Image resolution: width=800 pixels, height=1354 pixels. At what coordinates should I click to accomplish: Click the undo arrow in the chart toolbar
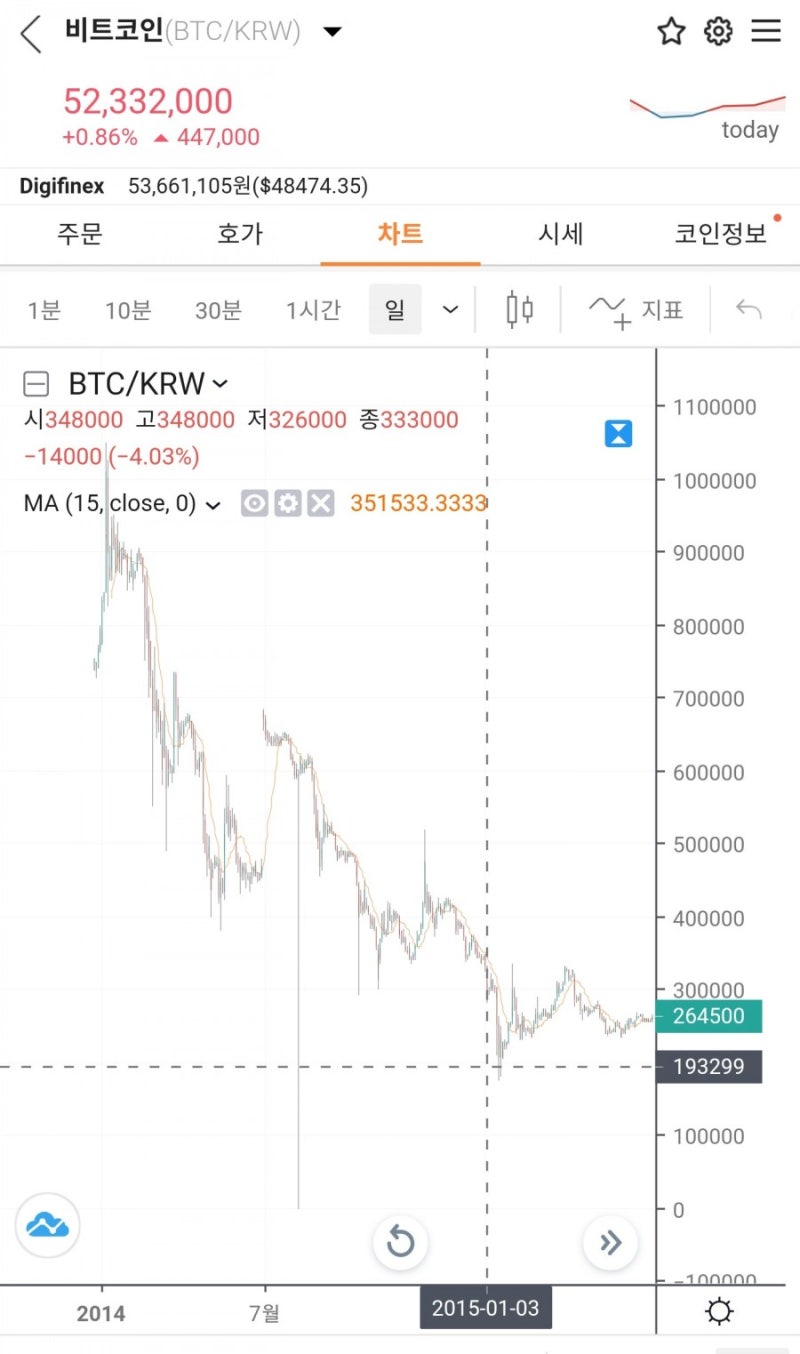tap(750, 309)
